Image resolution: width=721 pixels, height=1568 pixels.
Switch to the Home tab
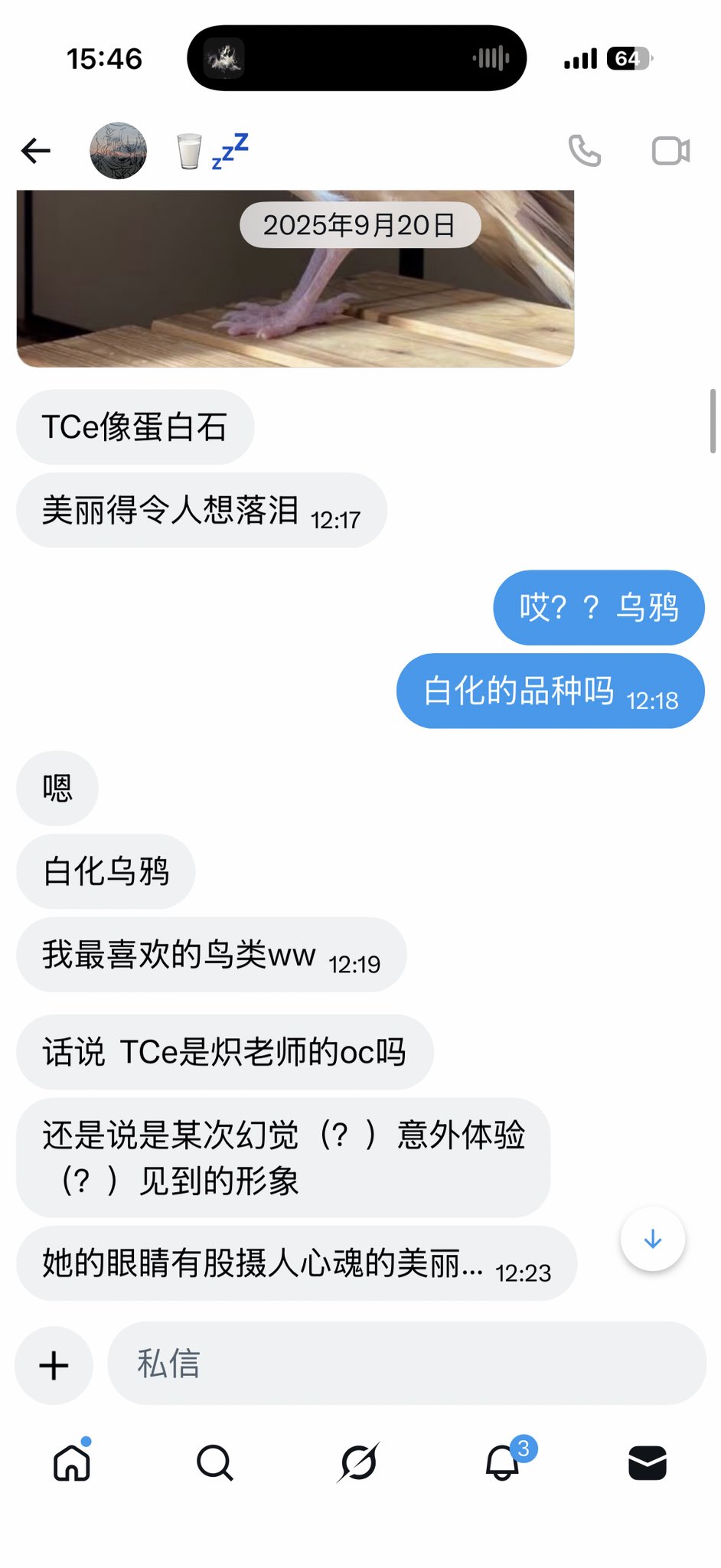[72, 1463]
